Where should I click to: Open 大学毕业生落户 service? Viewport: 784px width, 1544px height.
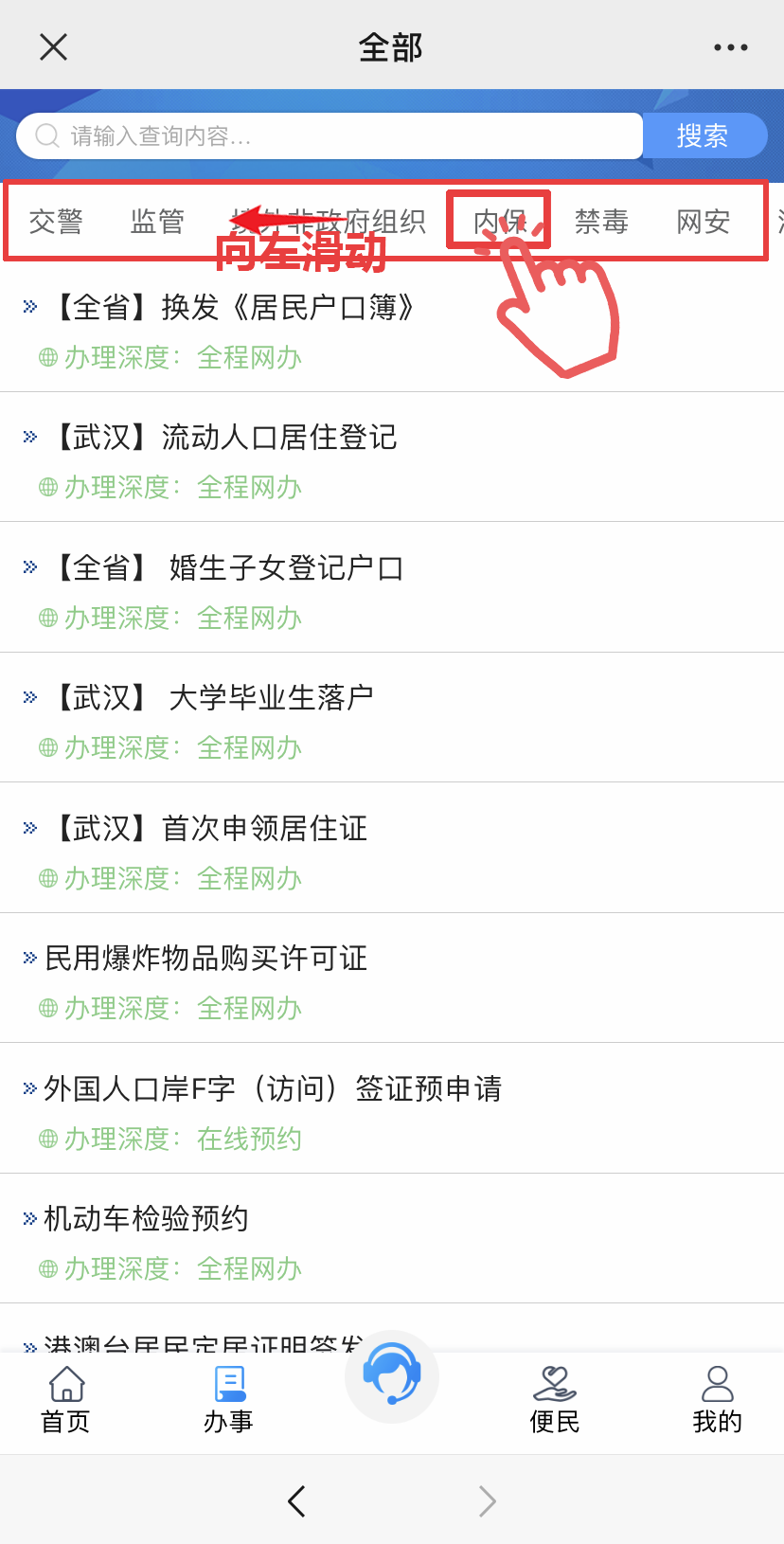(212, 698)
